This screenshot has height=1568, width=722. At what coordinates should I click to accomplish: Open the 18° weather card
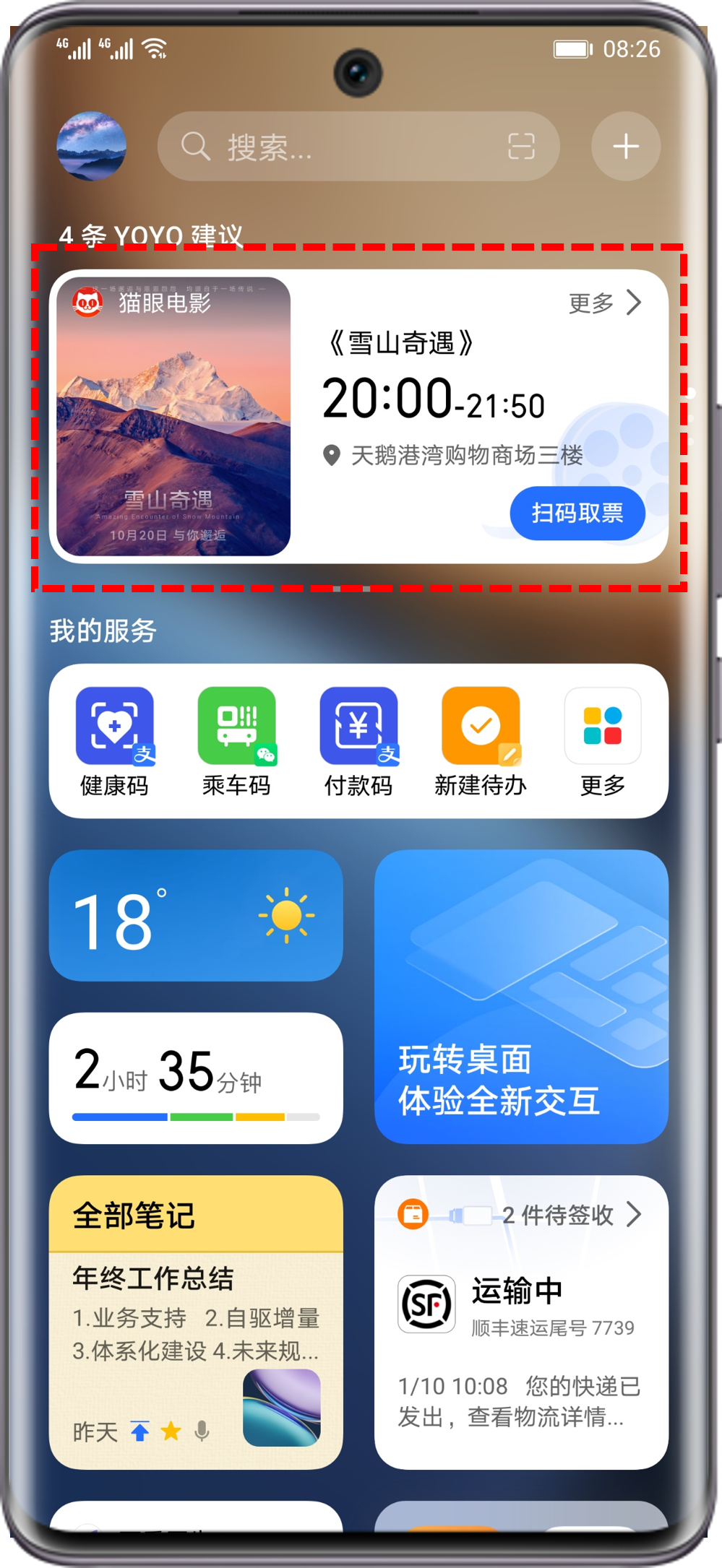(196, 916)
